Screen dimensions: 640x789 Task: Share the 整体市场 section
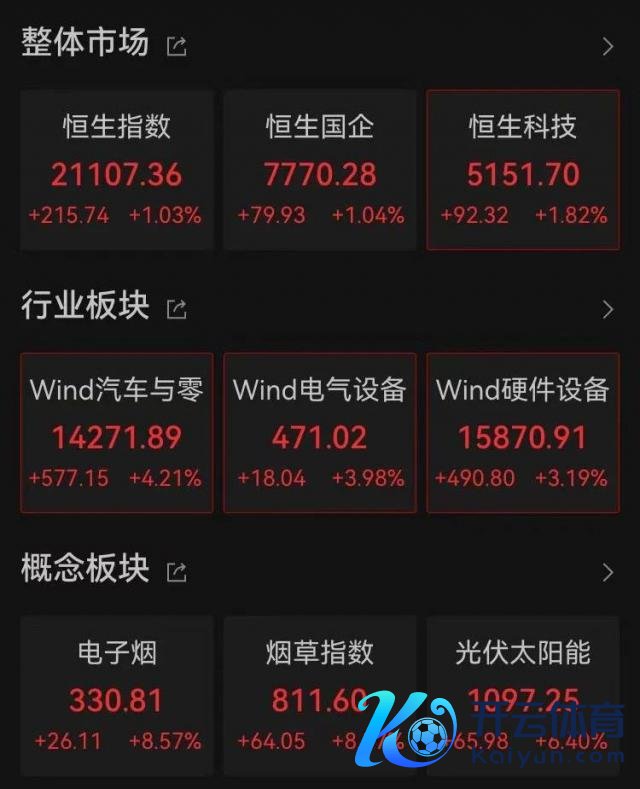click(x=176, y=46)
